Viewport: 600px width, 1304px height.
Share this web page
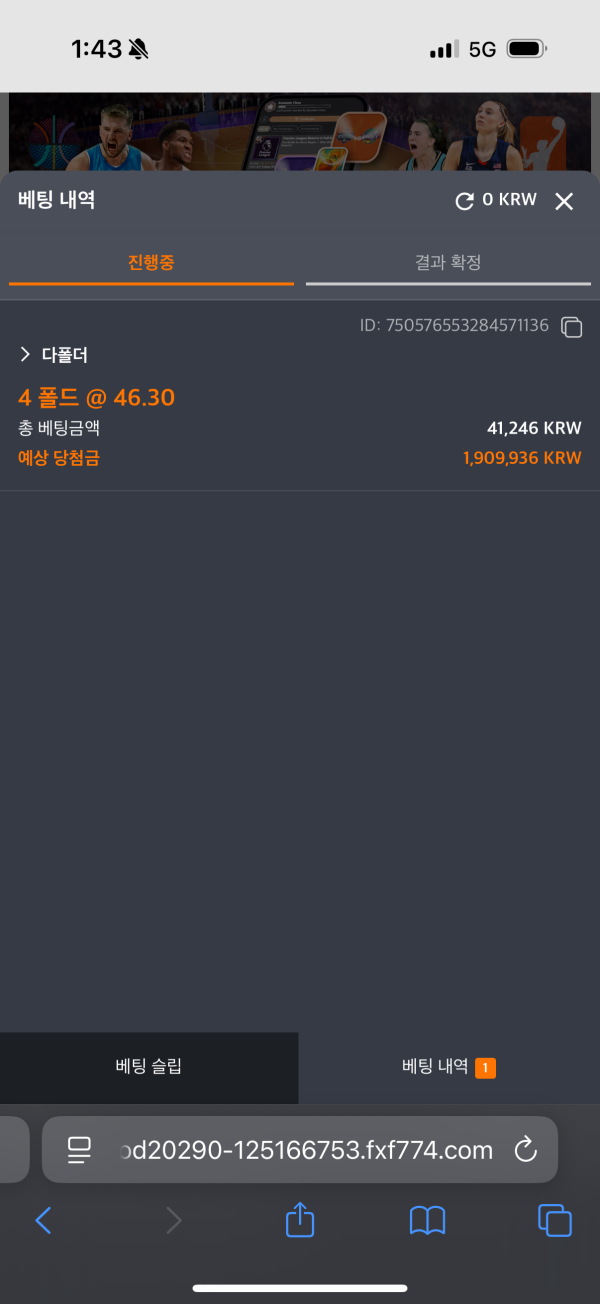pyautogui.click(x=300, y=1220)
